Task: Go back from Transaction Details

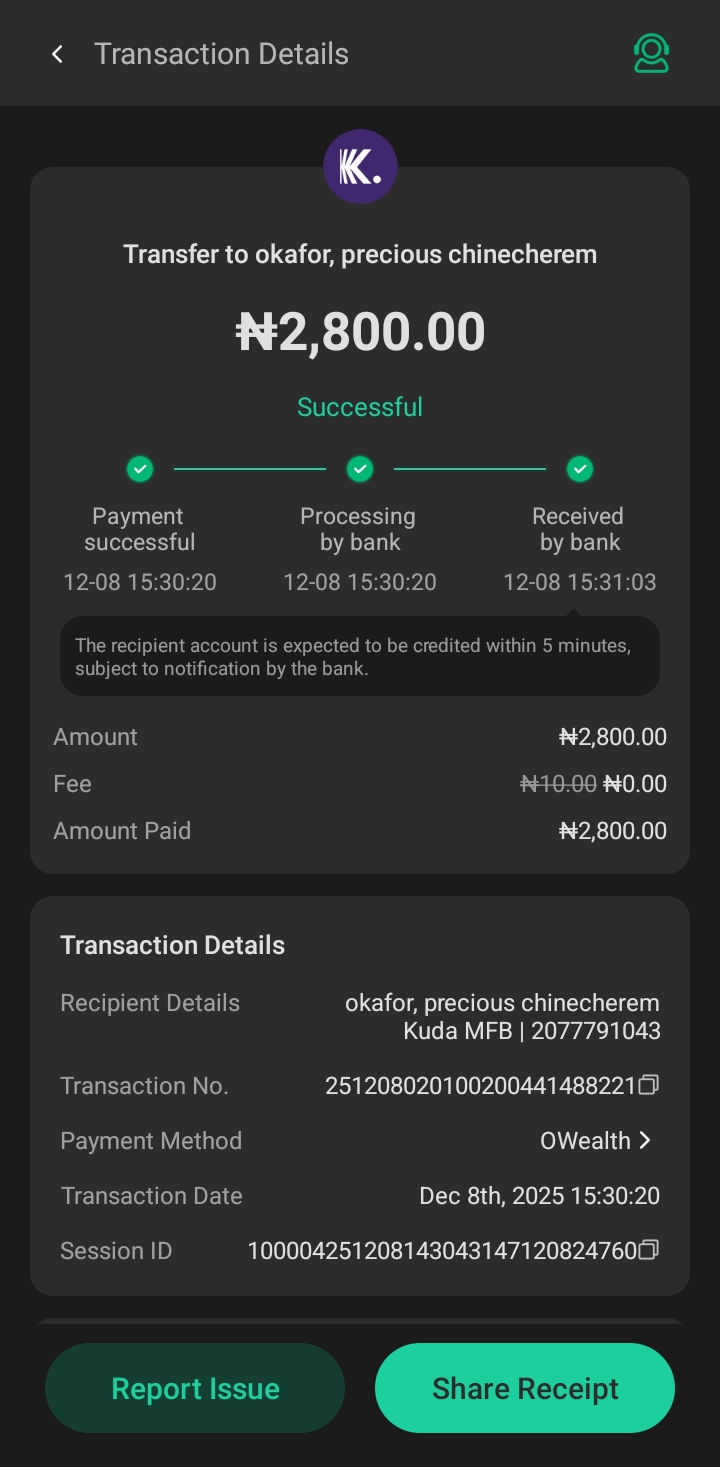Action: [58, 54]
